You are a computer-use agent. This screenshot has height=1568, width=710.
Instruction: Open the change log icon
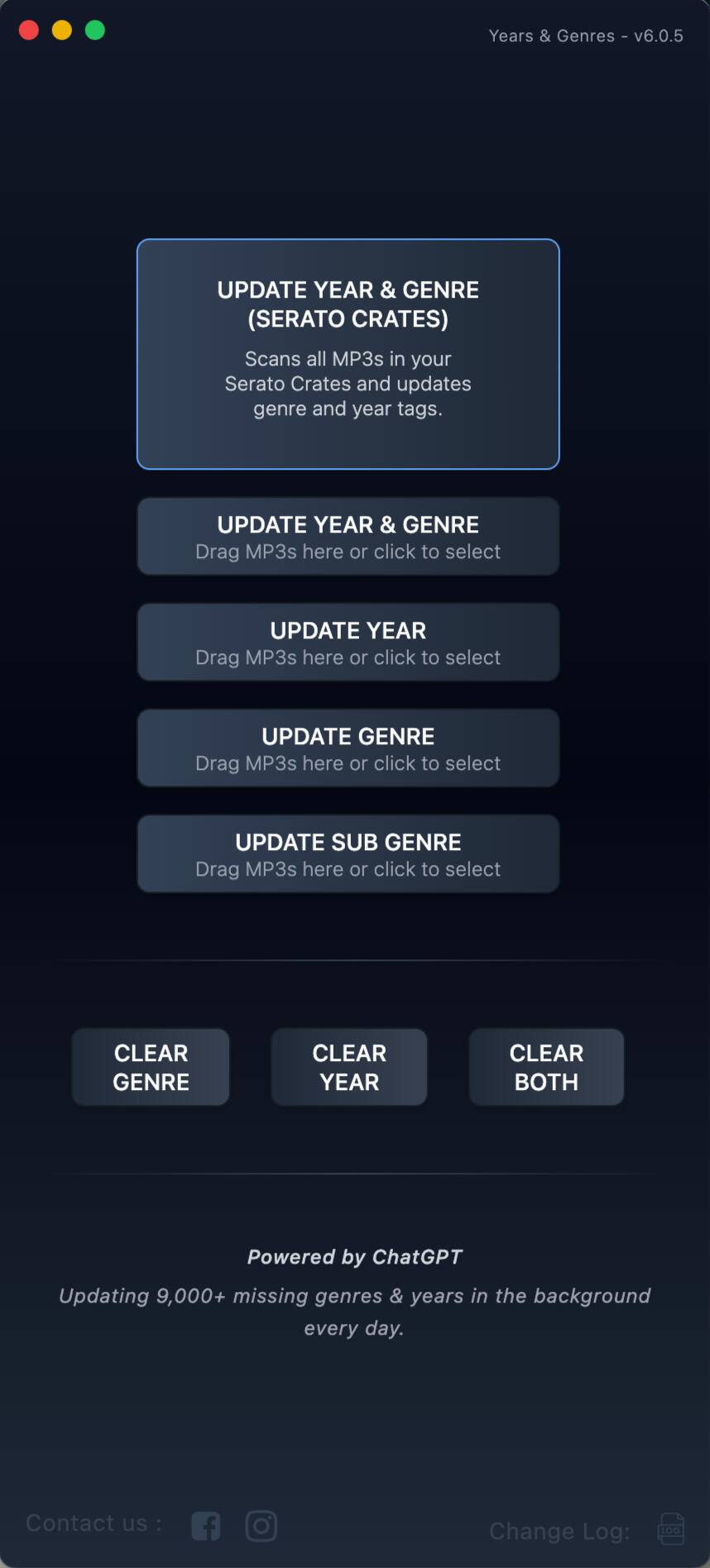point(670,1530)
